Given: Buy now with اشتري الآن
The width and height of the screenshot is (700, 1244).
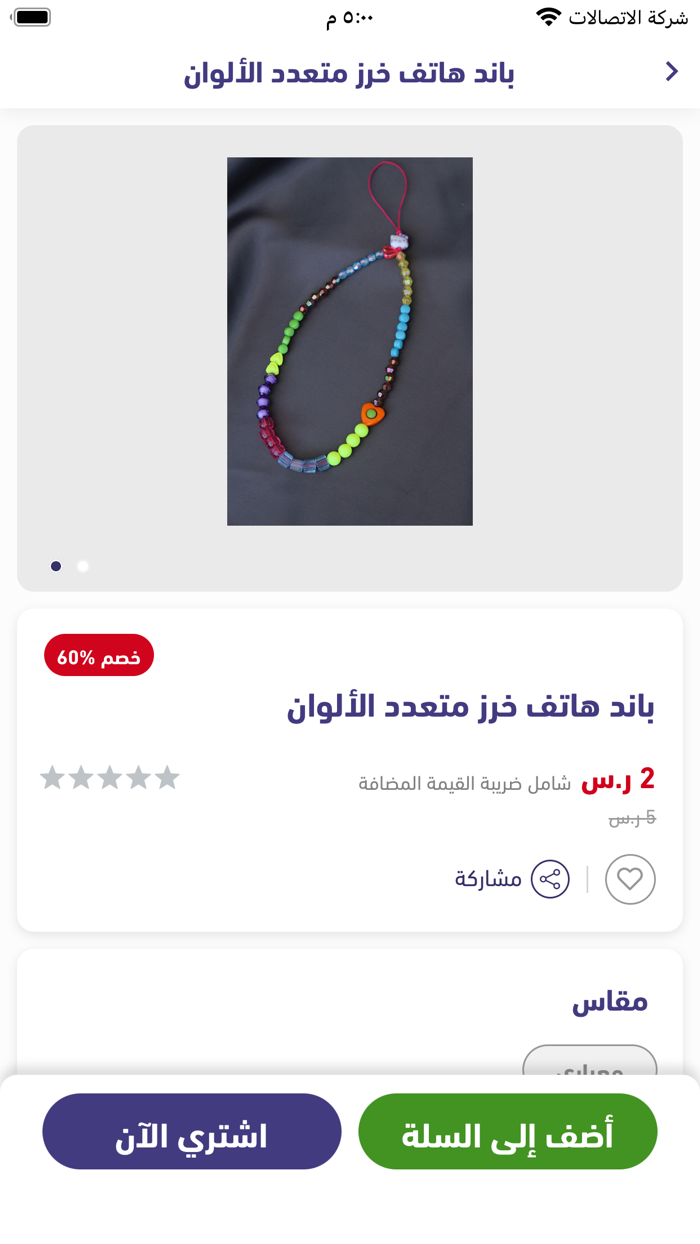Looking at the screenshot, I should pos(192,1132).
